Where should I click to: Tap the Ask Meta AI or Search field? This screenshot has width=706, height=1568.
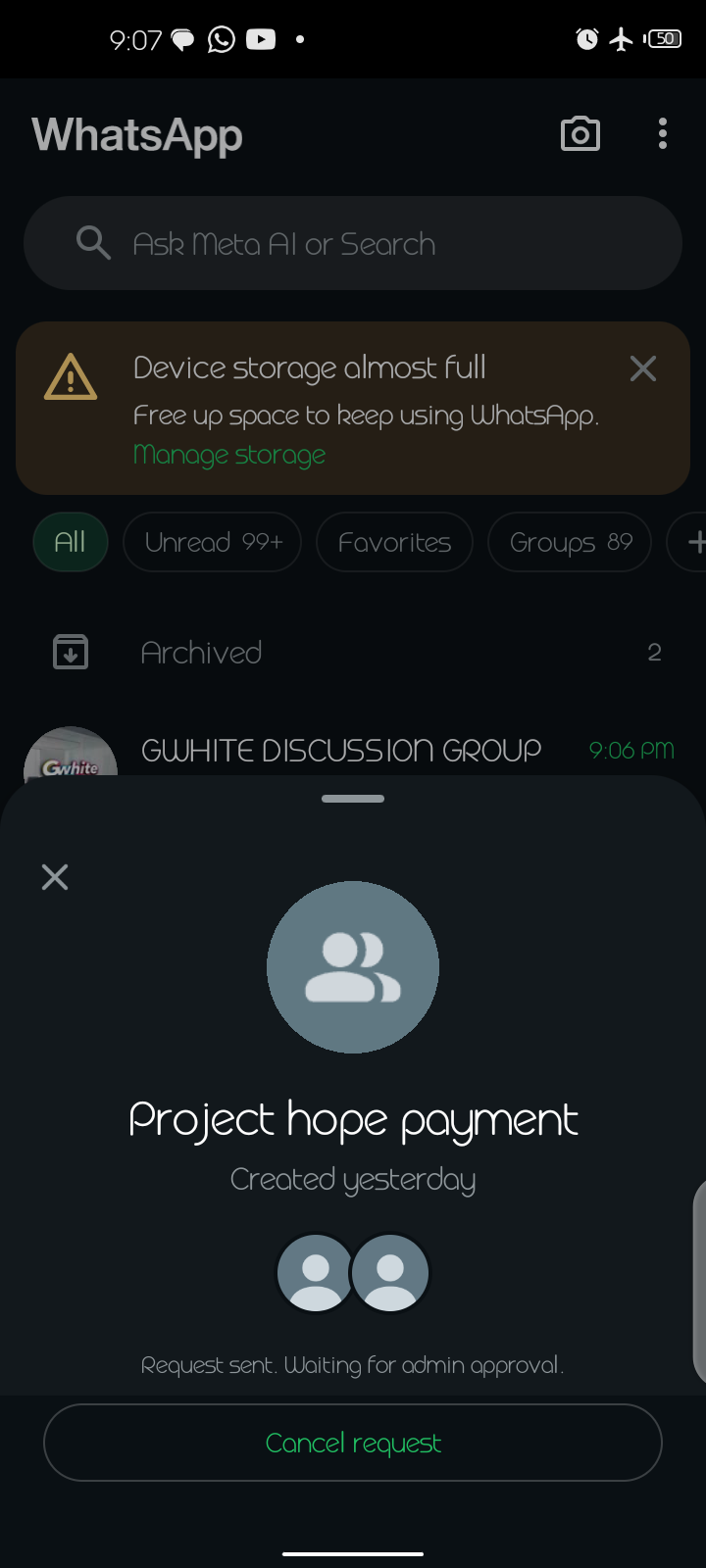click(x=353, y=243)
